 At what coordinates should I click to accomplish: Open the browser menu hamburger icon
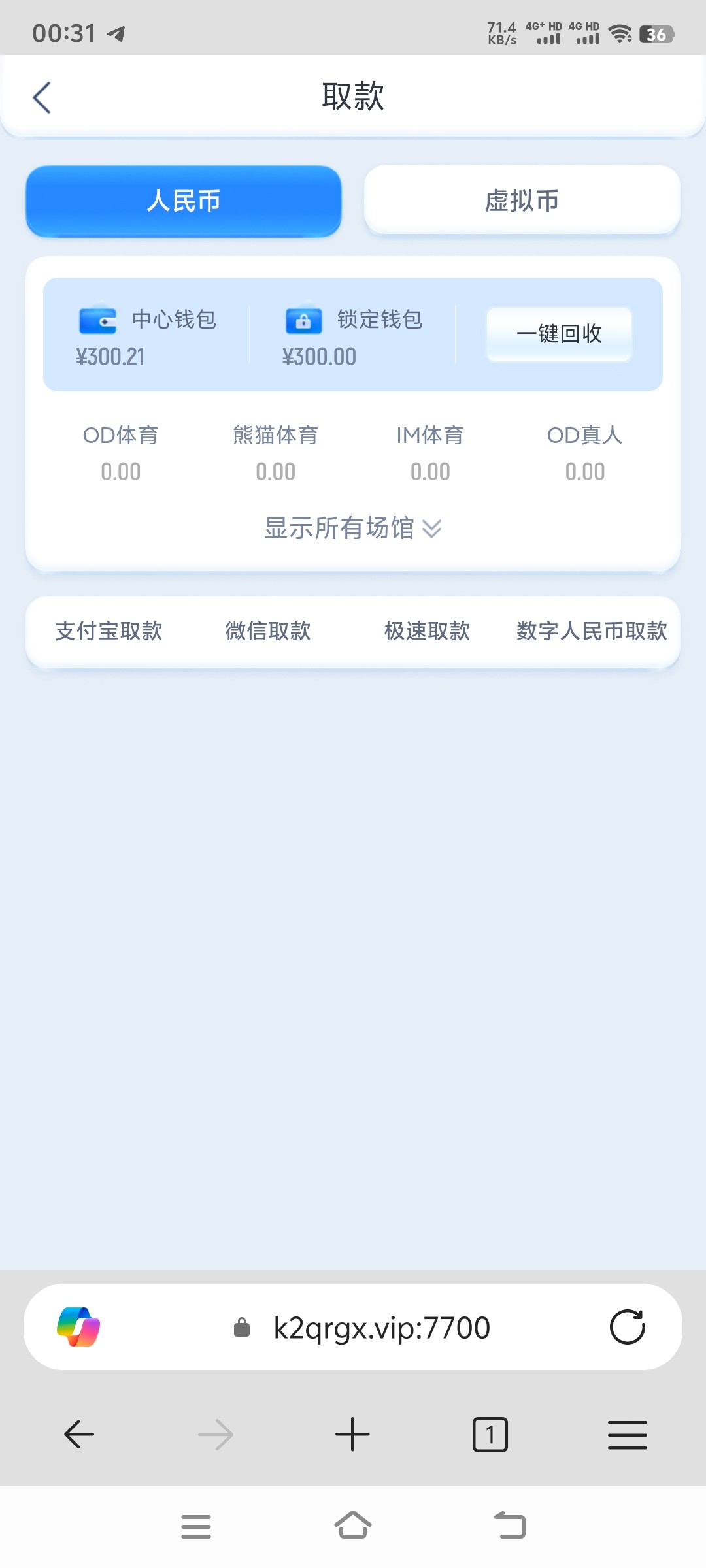coord(627,1434)
